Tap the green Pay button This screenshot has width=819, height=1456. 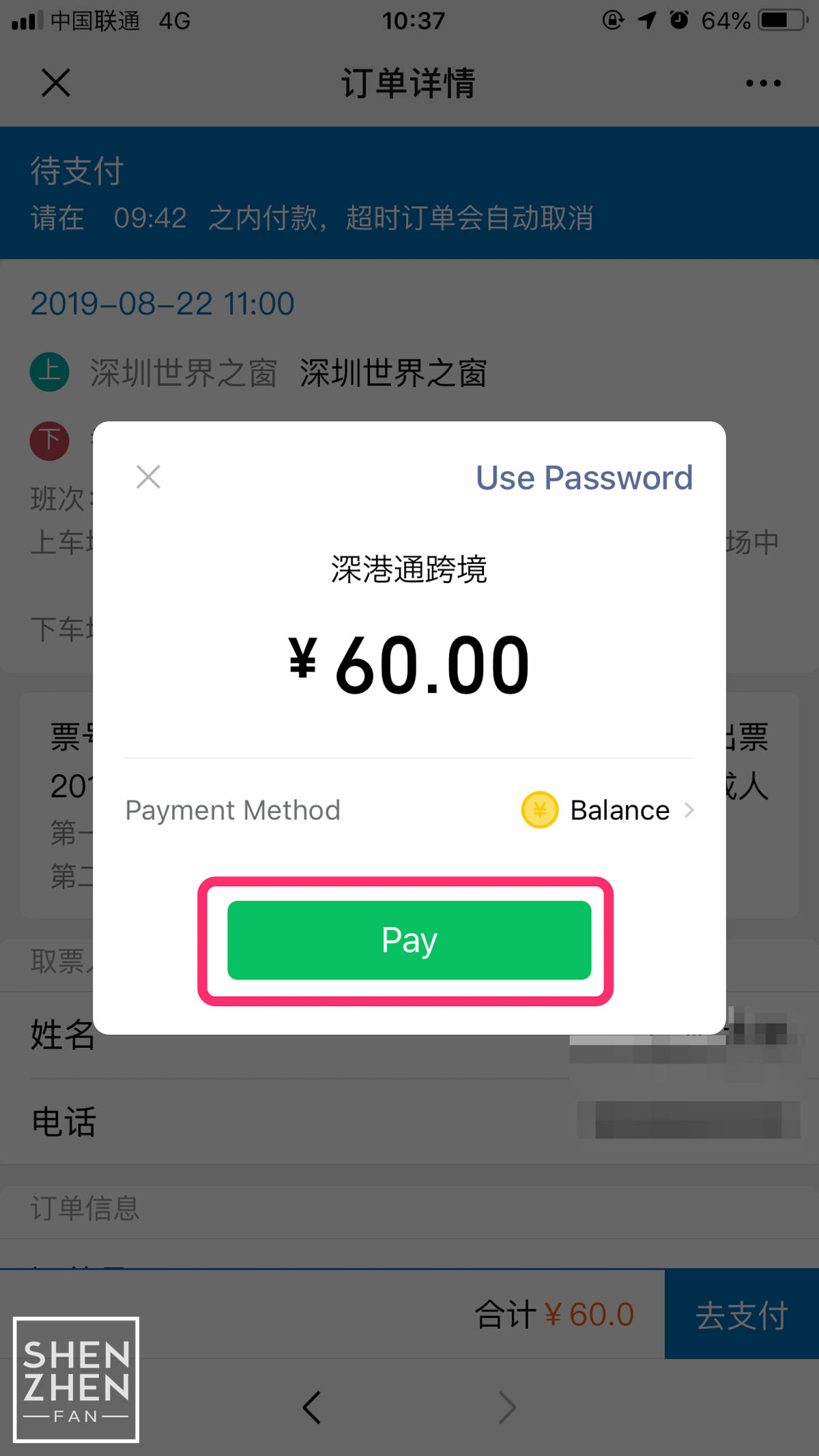point(409,940)
